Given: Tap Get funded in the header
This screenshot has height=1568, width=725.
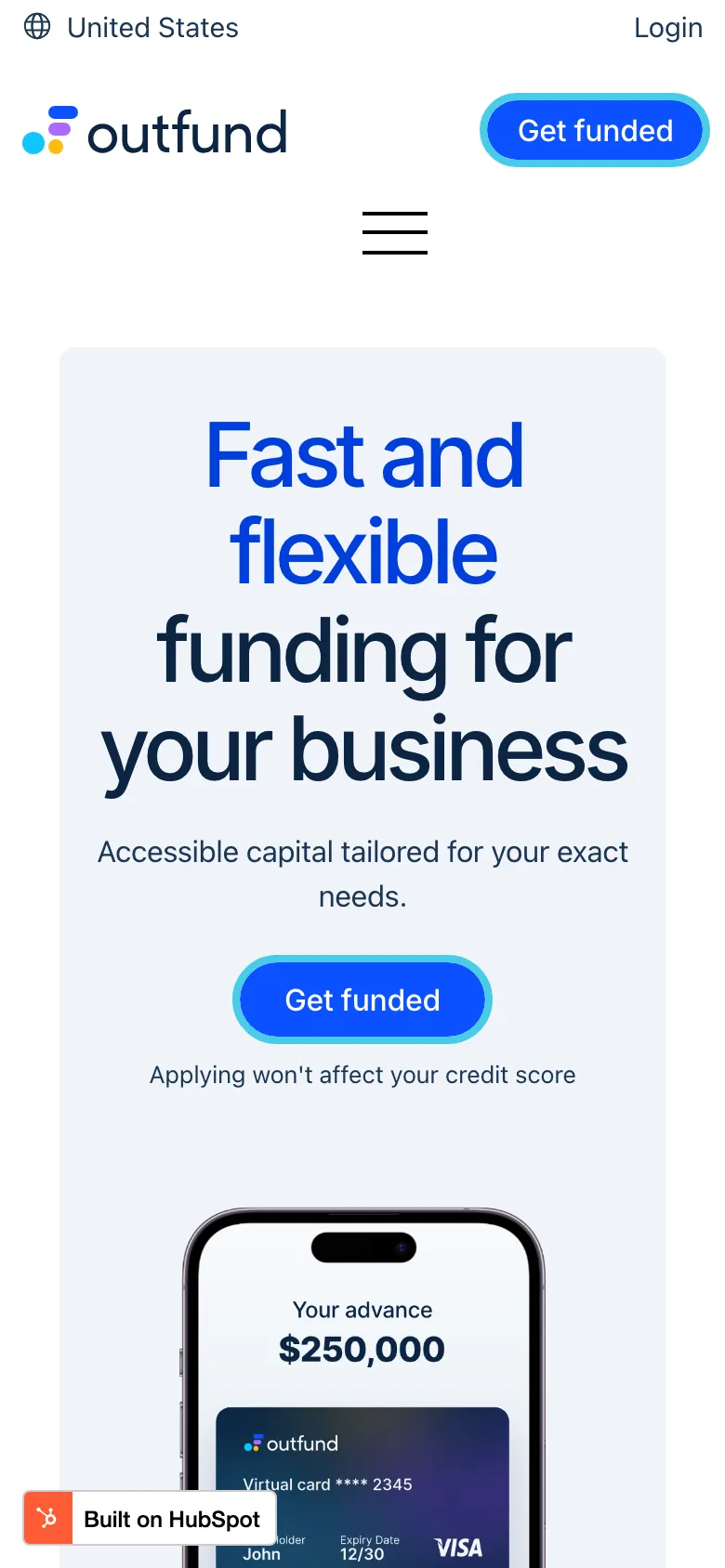Looking at the screenshot, I should 595,131.
